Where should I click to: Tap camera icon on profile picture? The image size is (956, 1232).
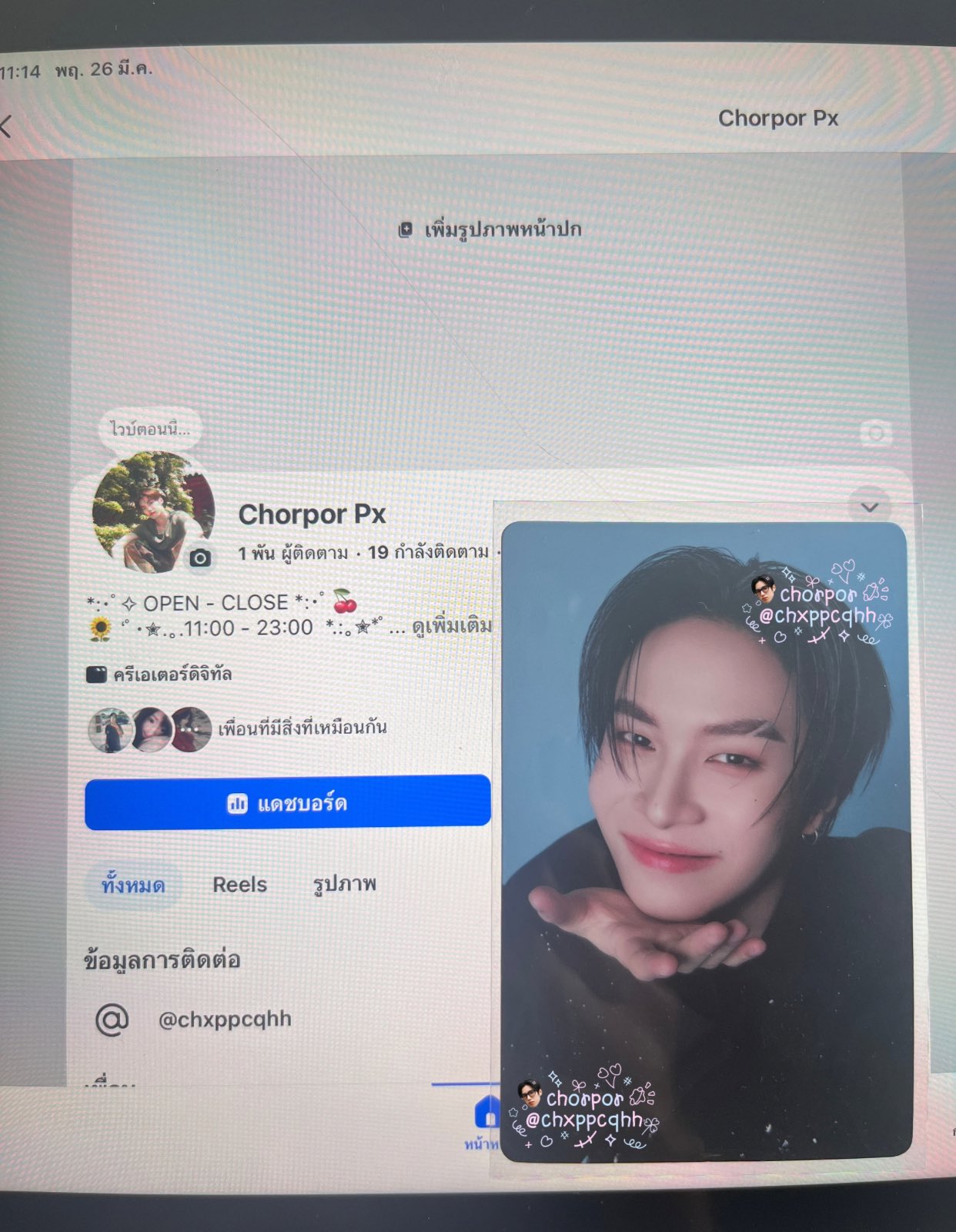(x=200, y=558)
